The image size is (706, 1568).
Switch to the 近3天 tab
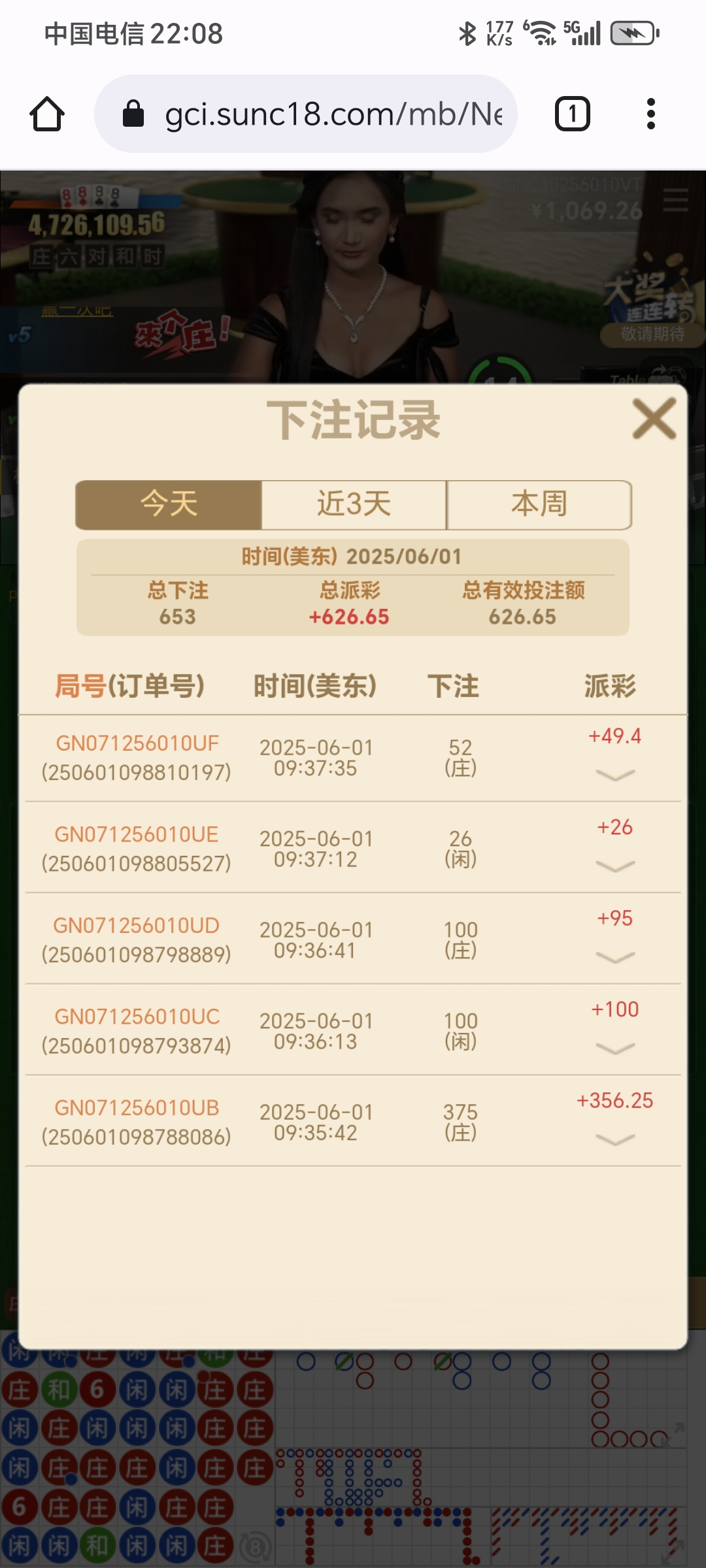(x=354, y=504)
